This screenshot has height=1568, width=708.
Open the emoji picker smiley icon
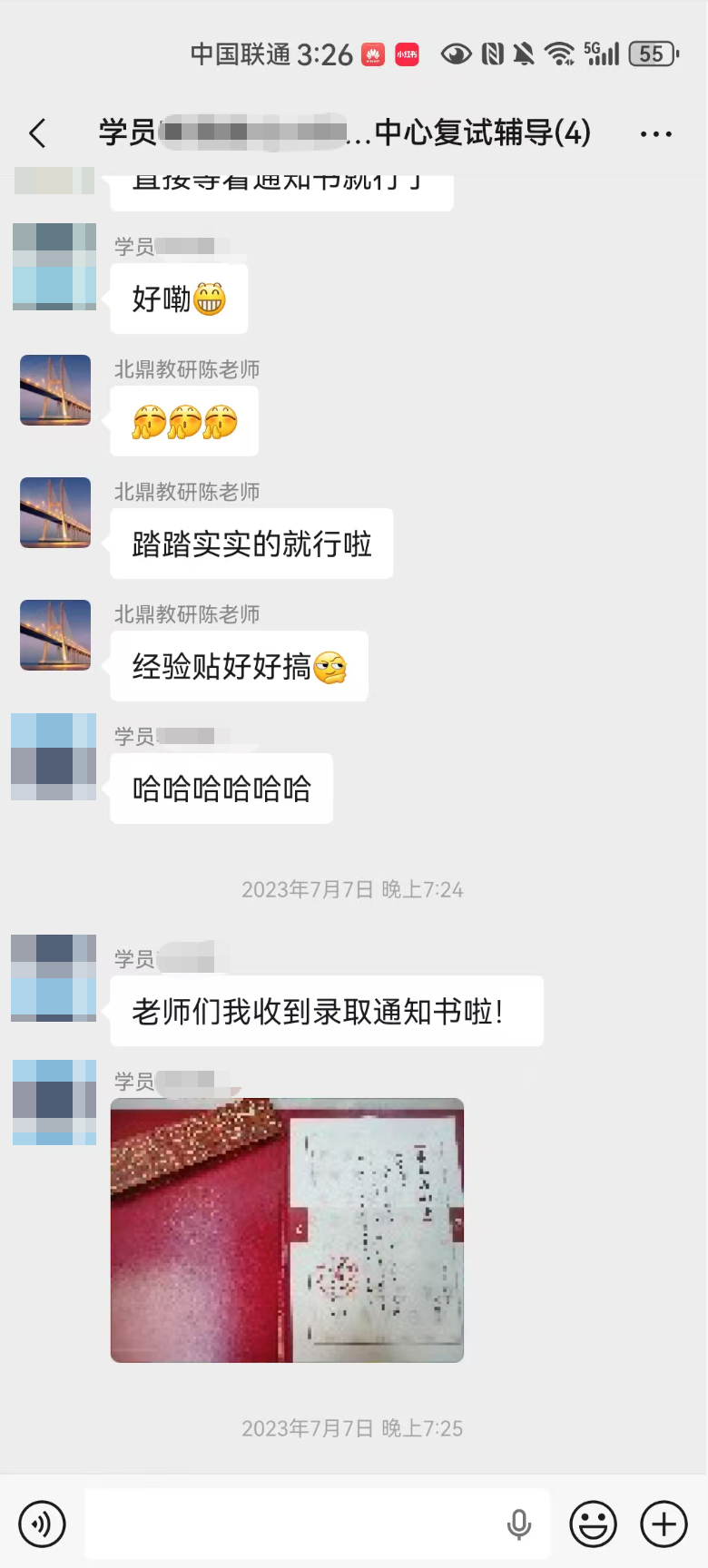pos(593,1523)
